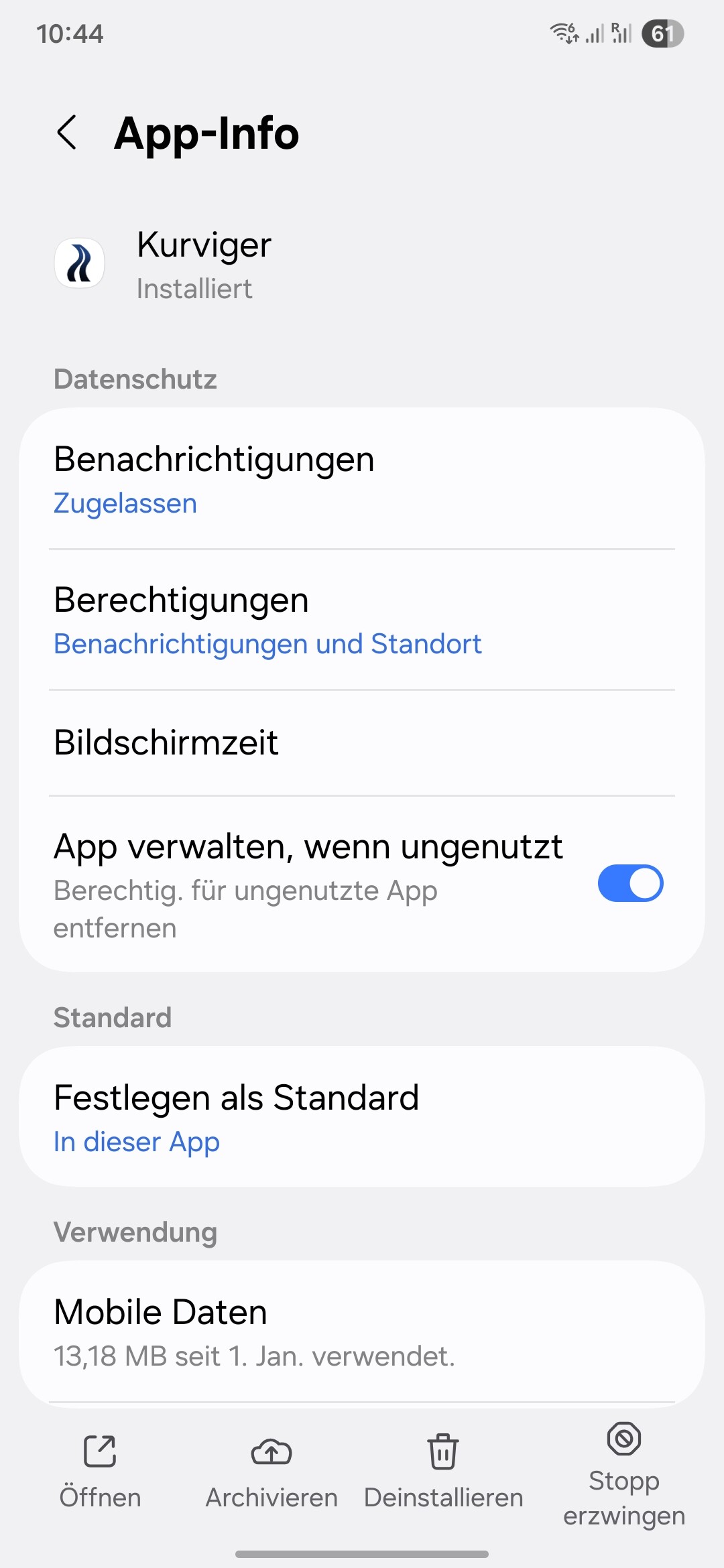The width and height of the screenshot is (724, 1568).
Task: Open Berechtigungen for Kurviger
Action: pos(362,620)
